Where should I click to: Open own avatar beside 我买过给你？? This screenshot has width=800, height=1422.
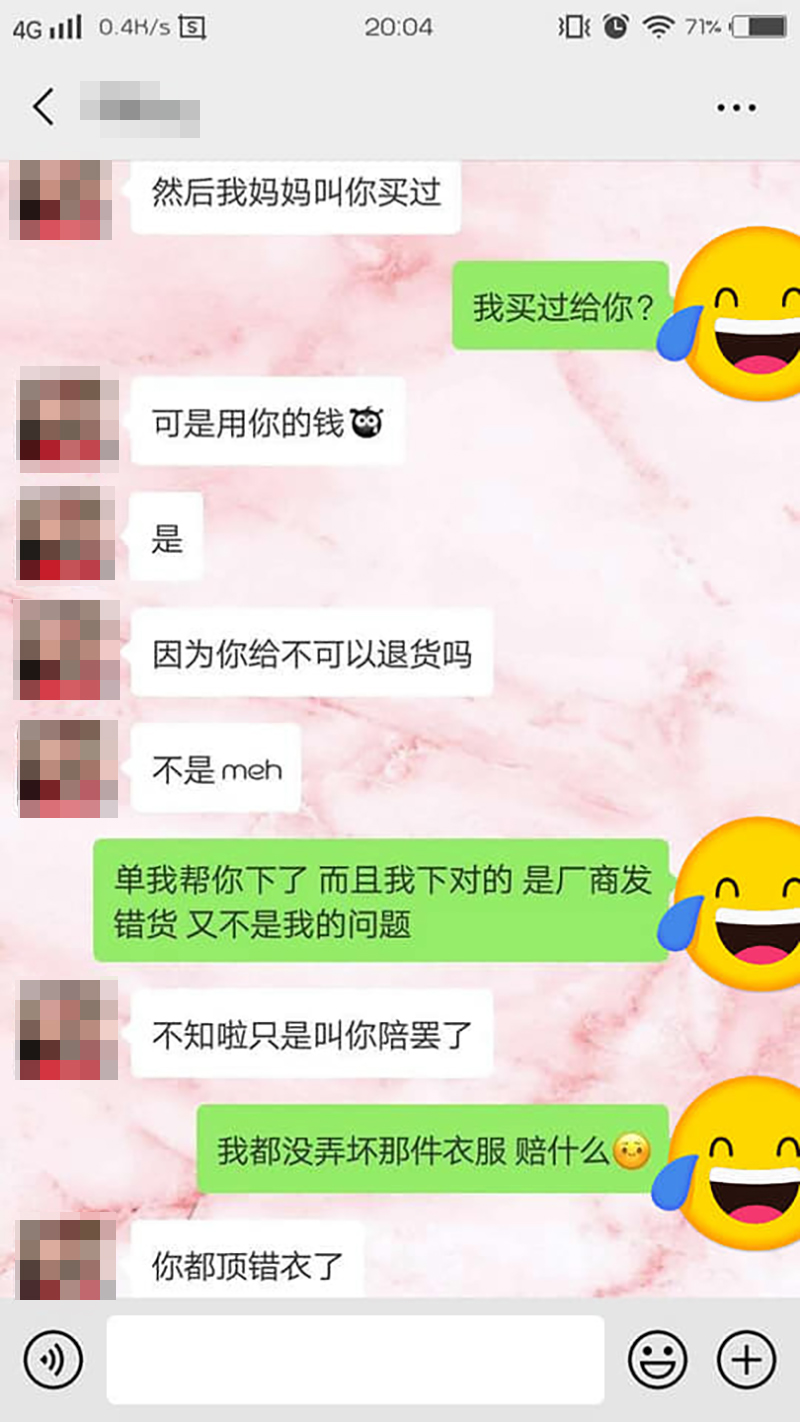coord(738,313)
